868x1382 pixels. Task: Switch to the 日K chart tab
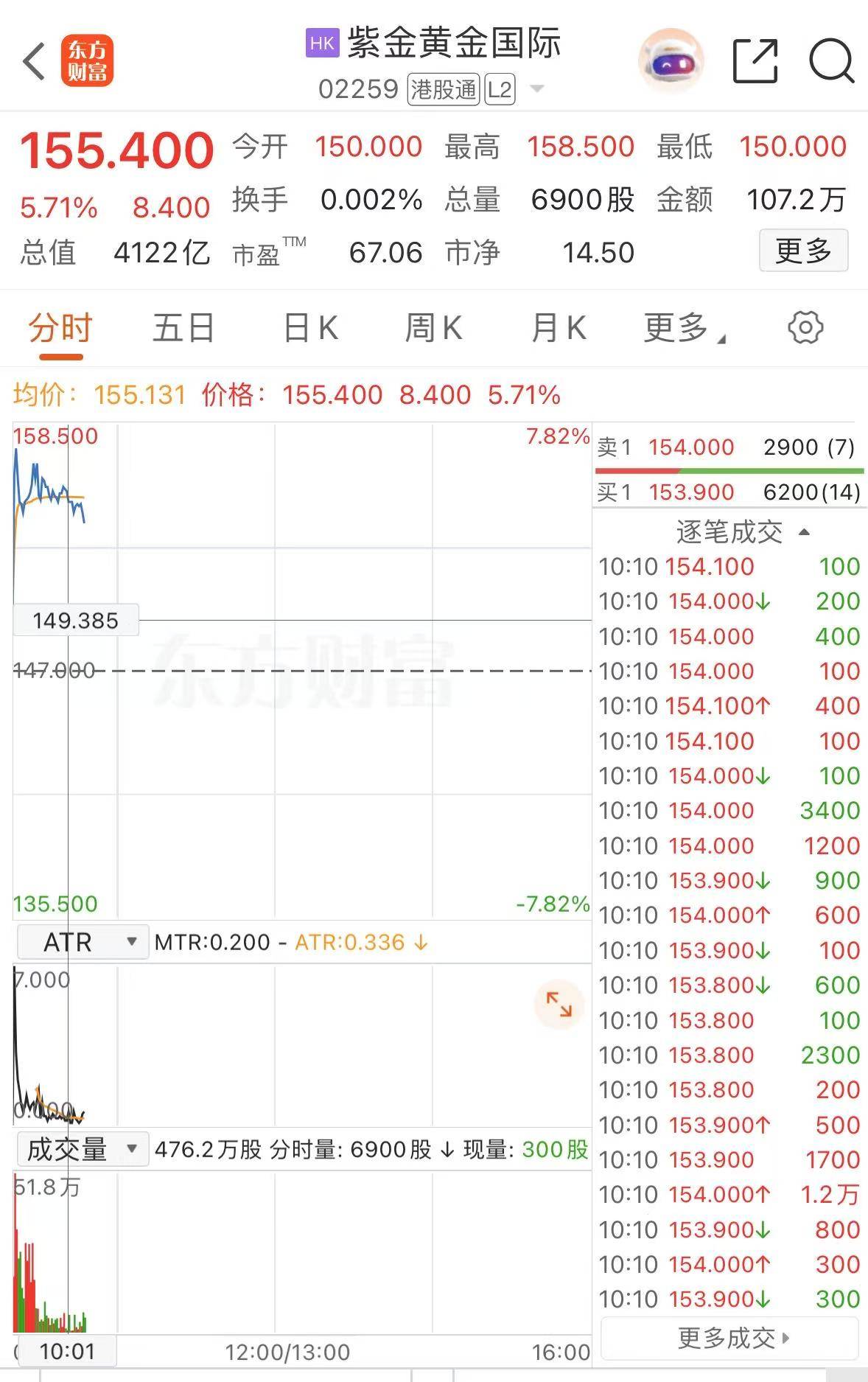(x=310, y=328)
